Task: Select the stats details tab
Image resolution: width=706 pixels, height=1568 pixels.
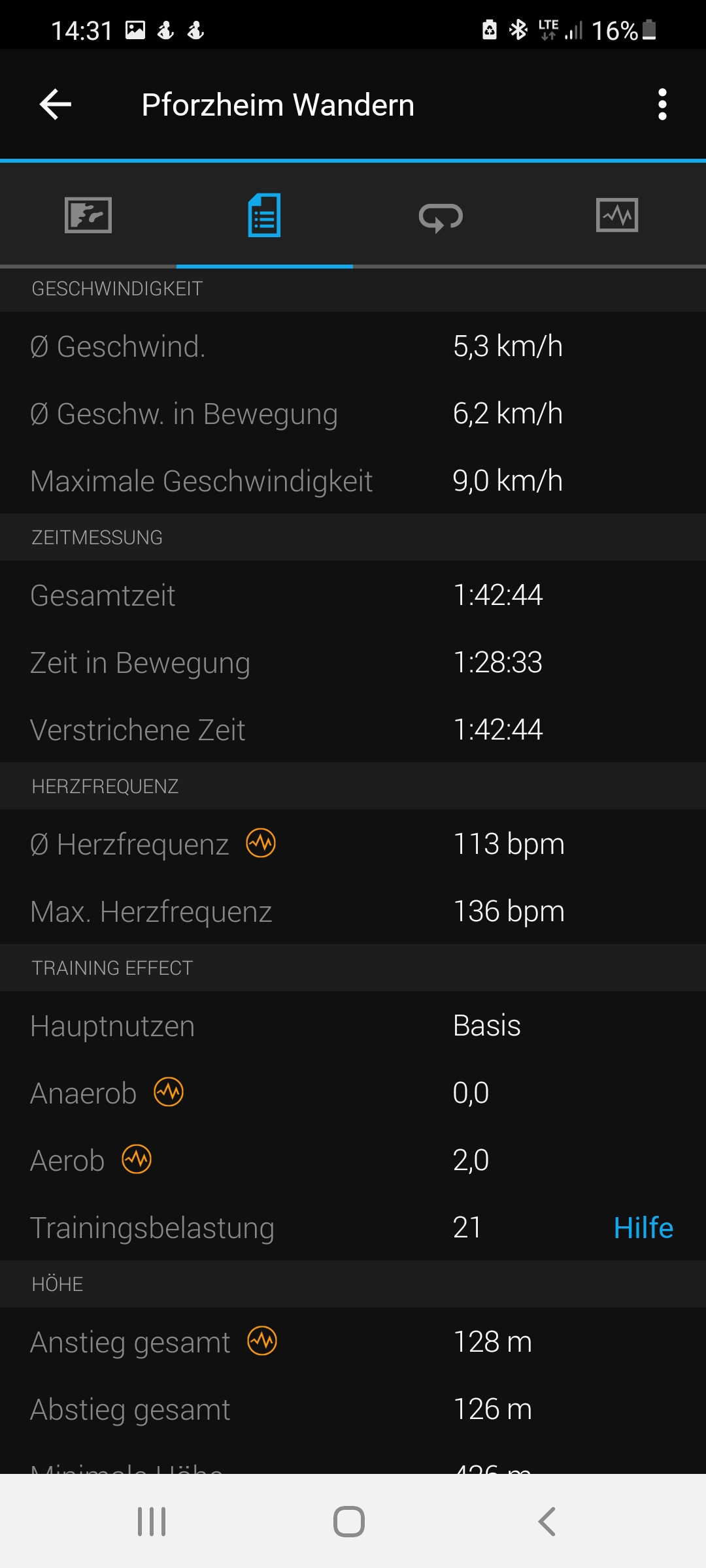Action: (264, 216)
